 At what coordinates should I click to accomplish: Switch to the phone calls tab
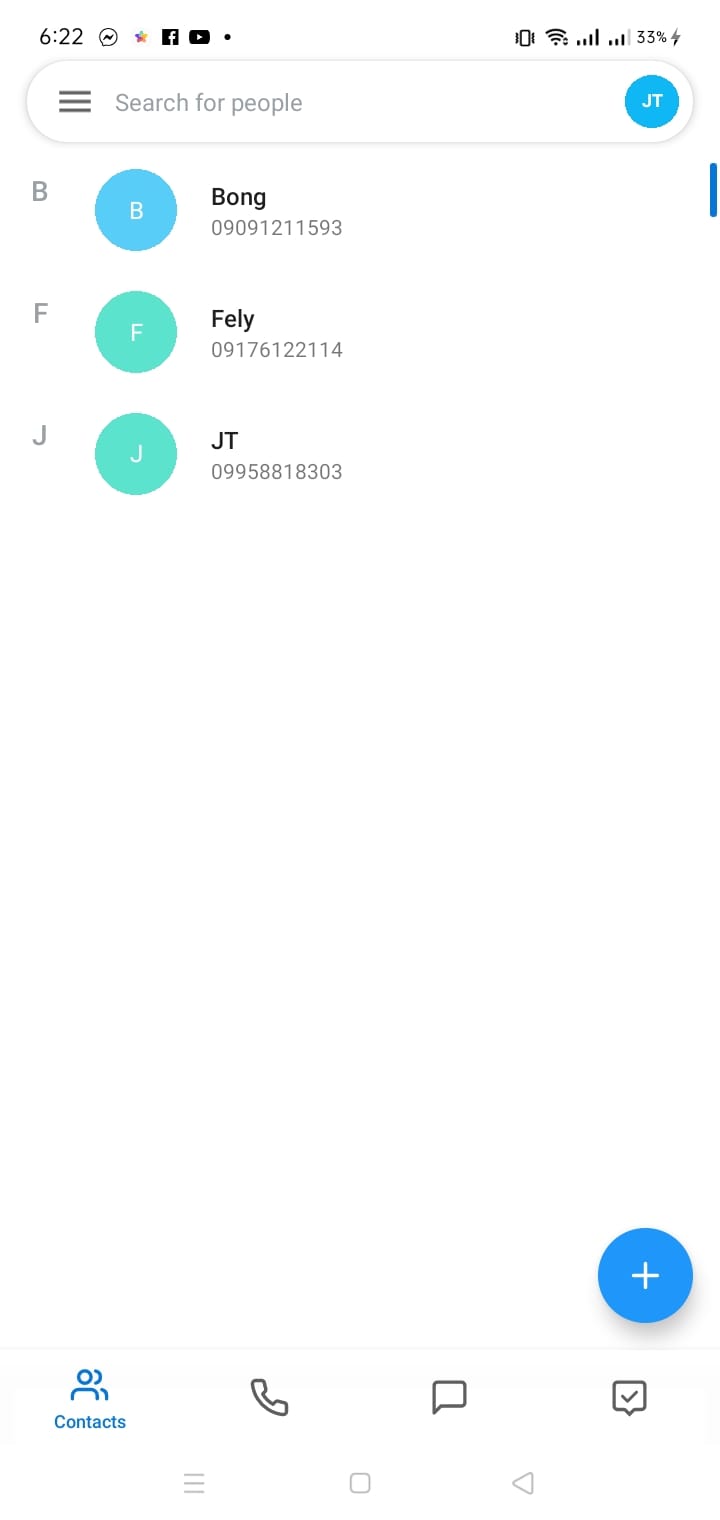tap(269, 1397)
